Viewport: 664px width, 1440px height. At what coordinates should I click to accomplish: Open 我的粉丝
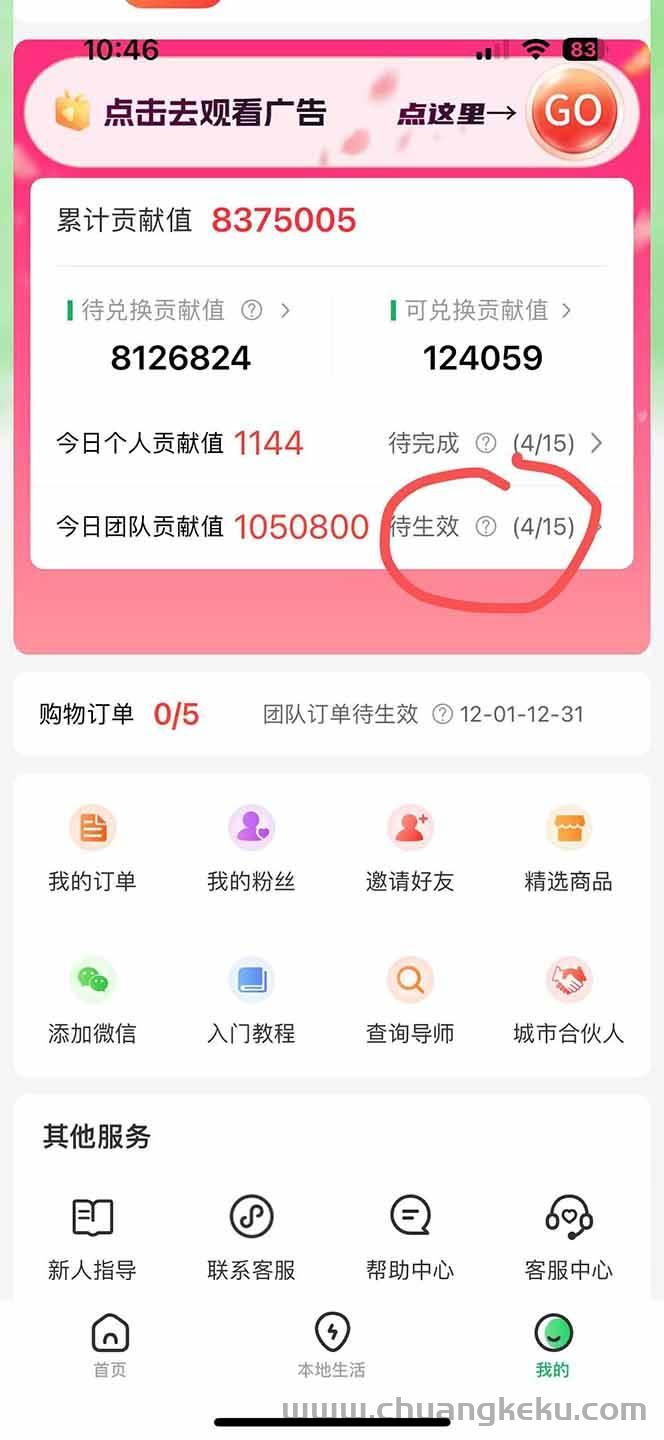(x=251, y=848)
